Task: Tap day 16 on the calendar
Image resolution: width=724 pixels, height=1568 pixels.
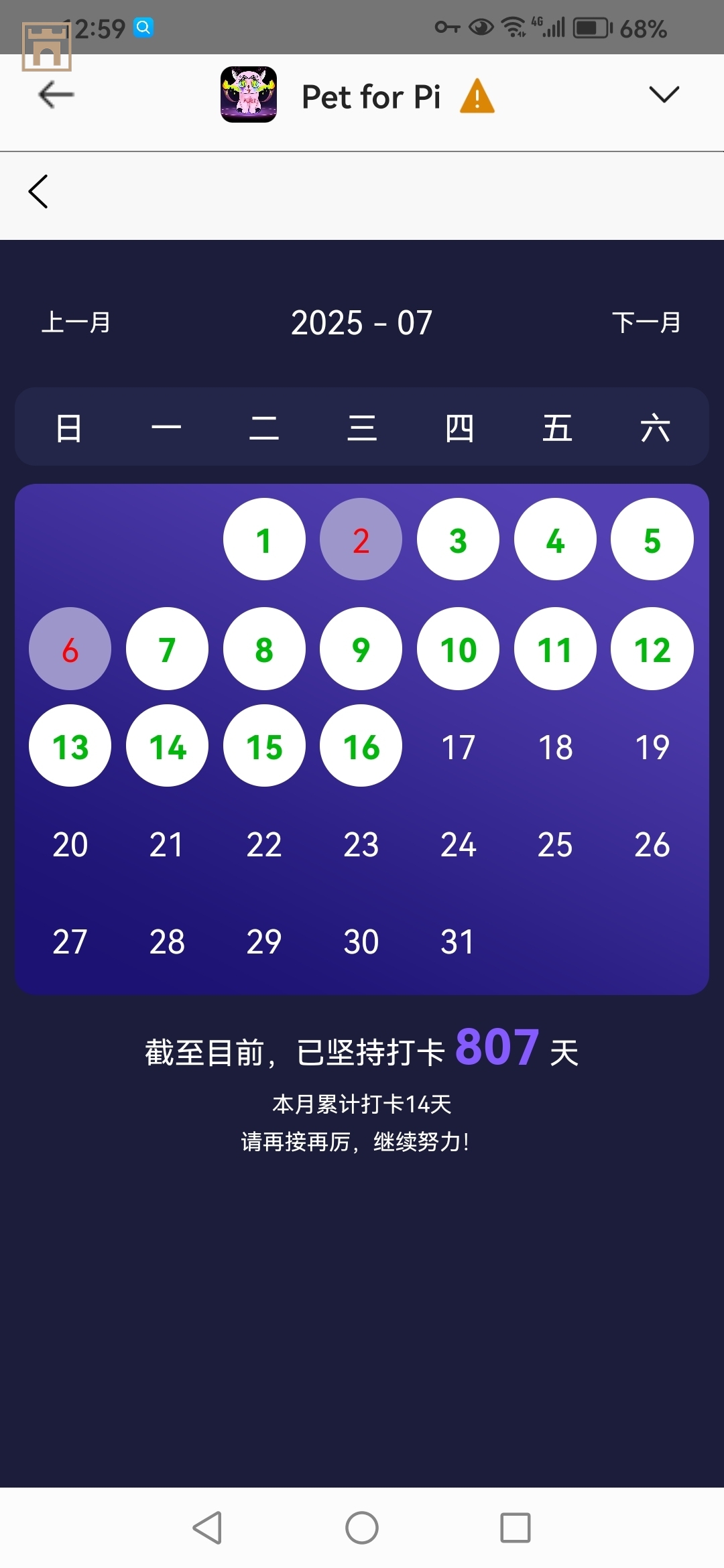Action: [x=361, y=746]
